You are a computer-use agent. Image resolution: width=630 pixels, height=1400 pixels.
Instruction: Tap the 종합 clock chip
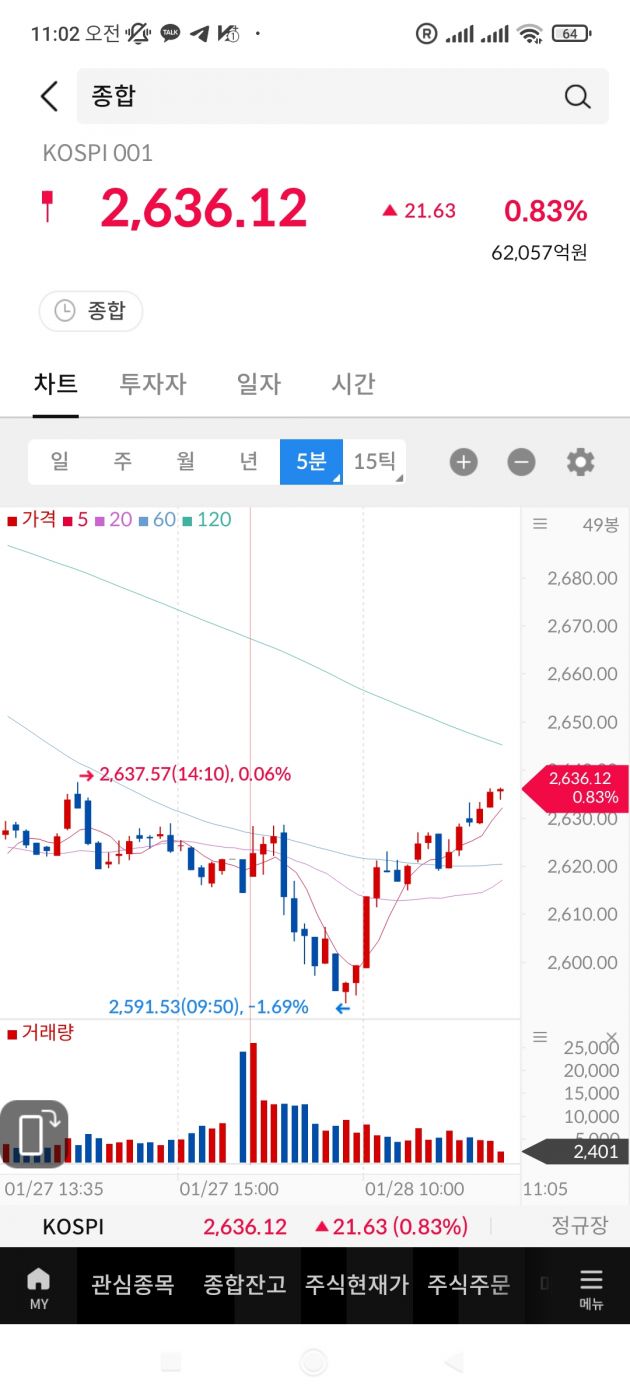(x=91, y=311)
